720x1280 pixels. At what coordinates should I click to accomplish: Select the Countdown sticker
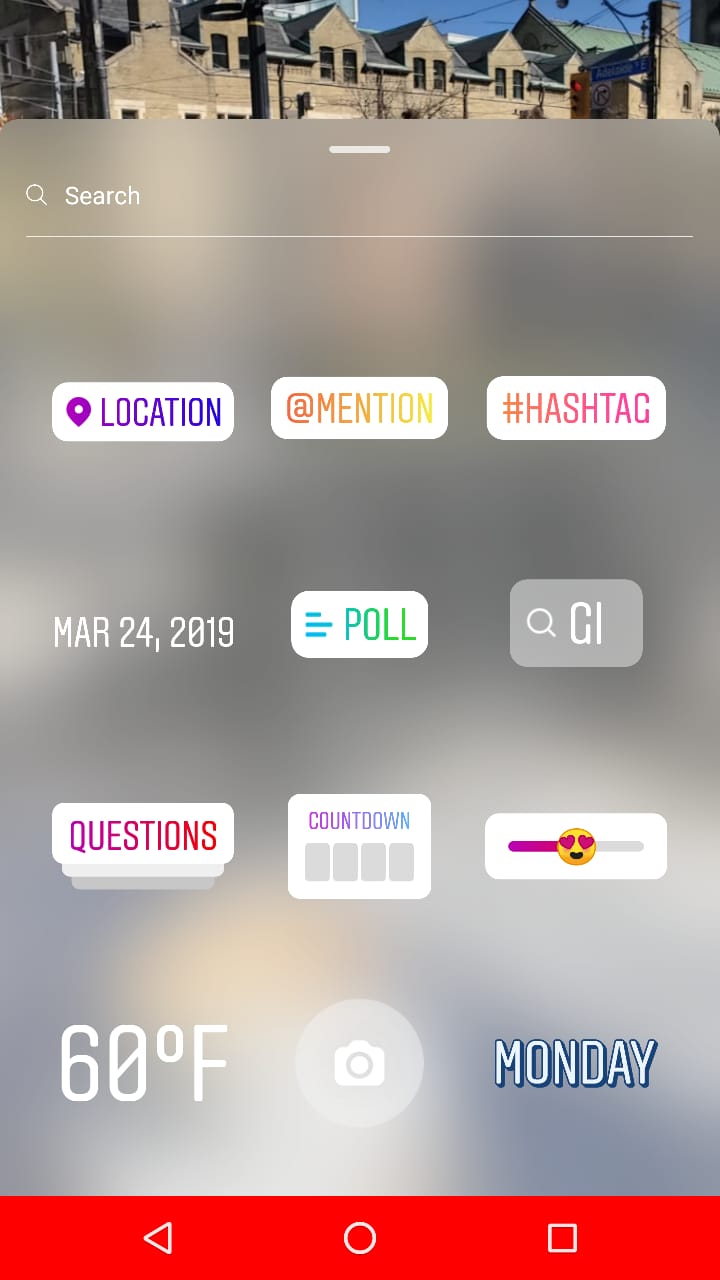click(359, 846)
